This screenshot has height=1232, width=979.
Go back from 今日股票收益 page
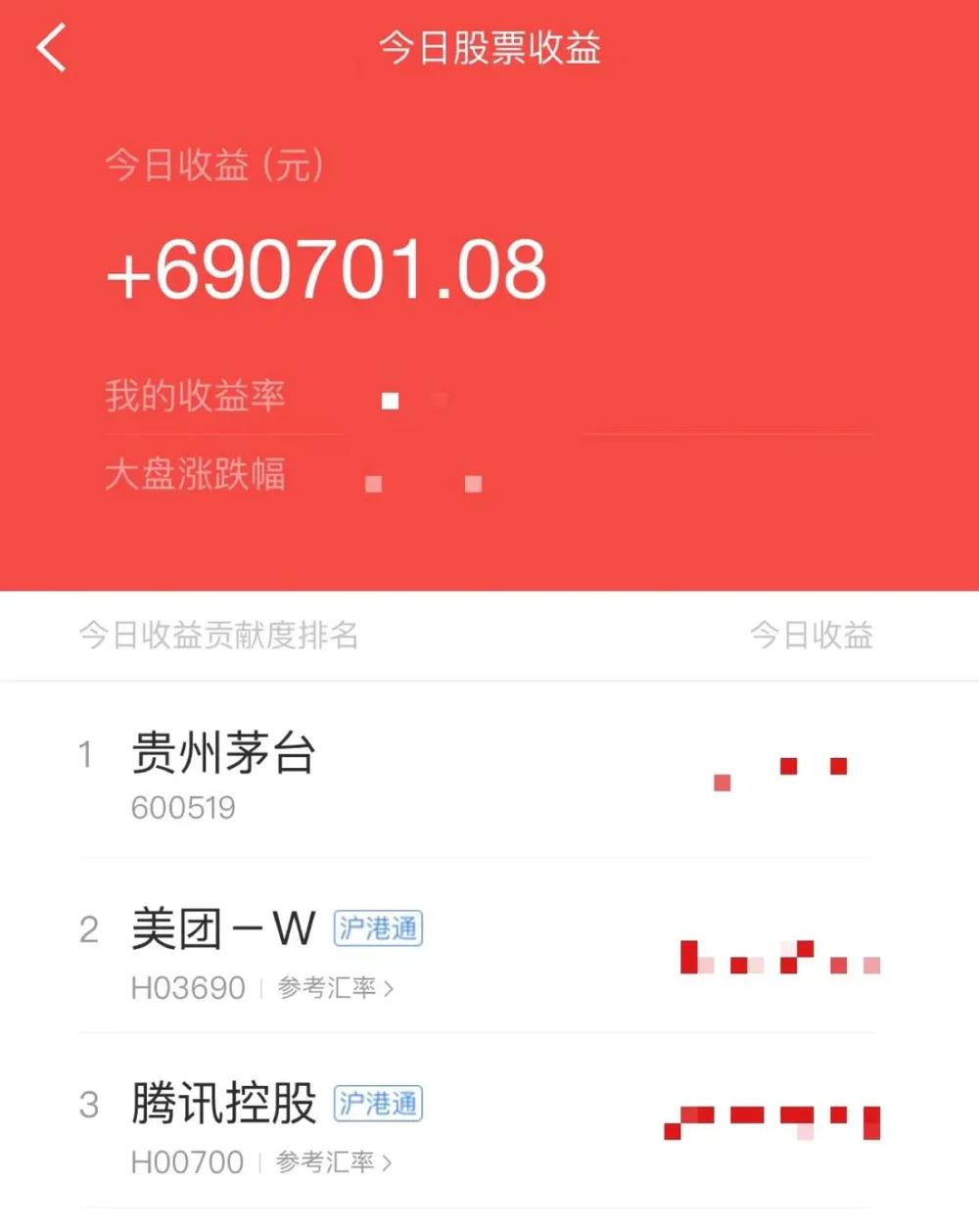click(52, 48)
